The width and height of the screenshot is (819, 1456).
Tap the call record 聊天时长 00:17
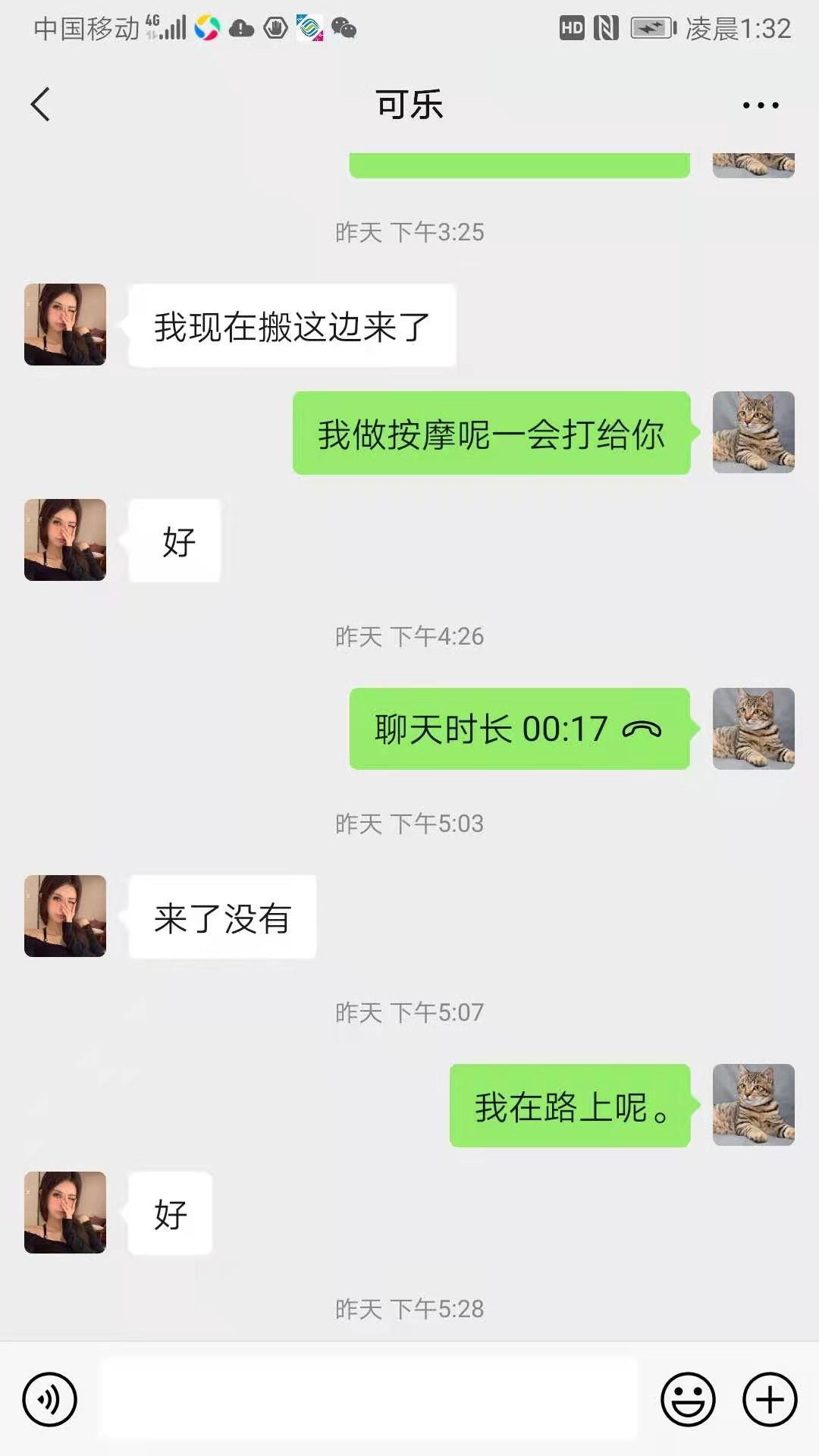[519, 729]
